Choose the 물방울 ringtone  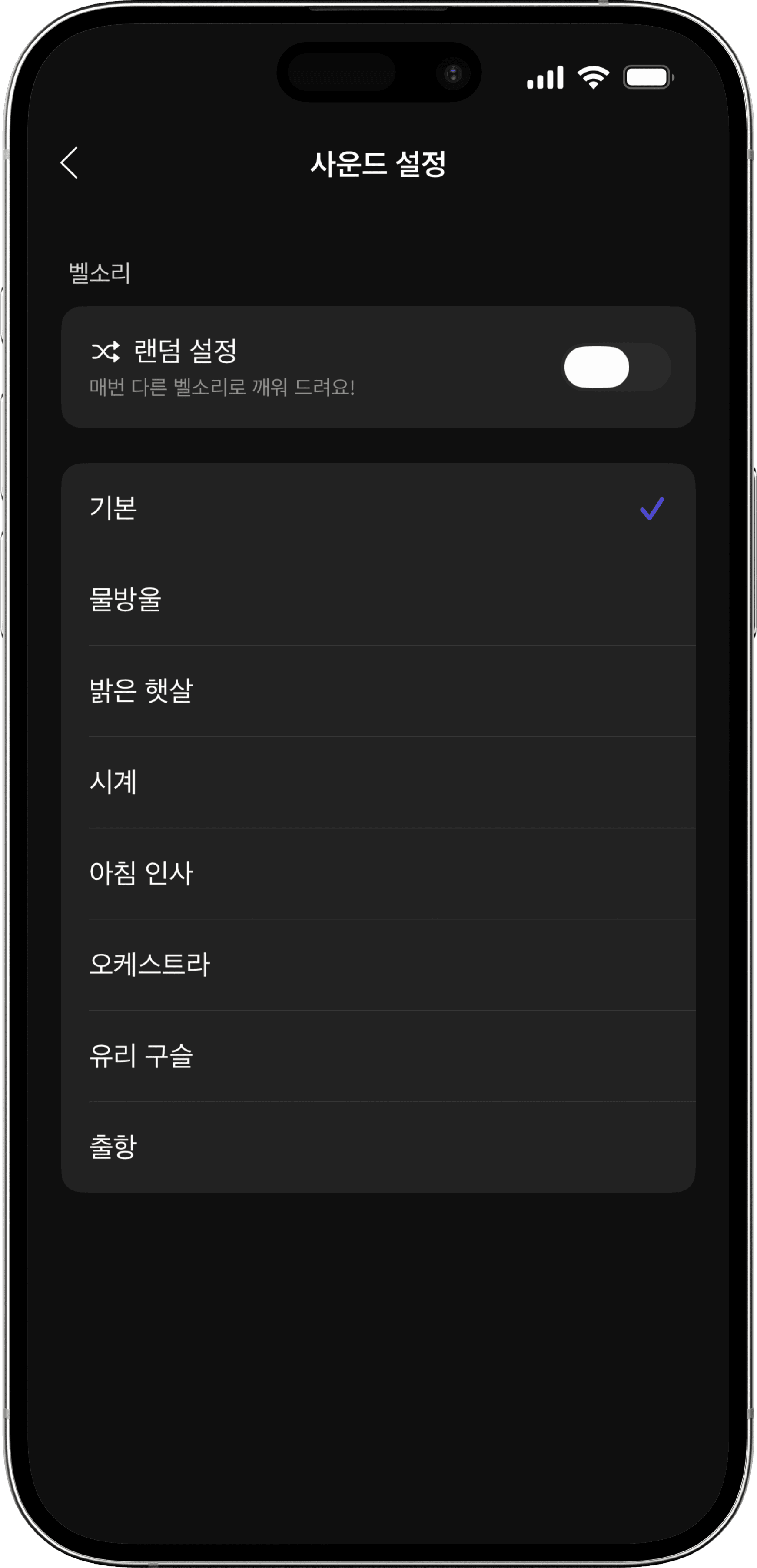click(x=378, y=600)
